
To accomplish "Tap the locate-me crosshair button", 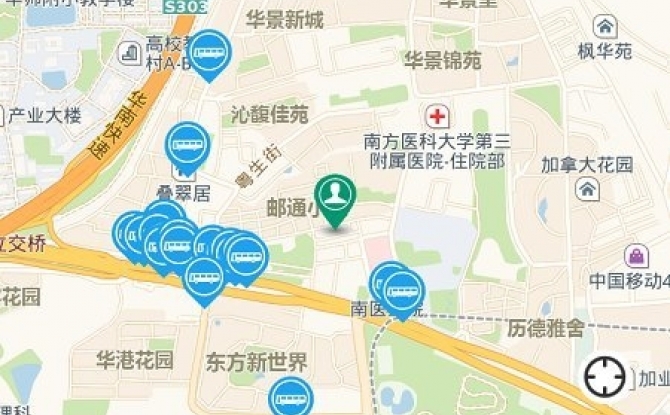I will coord(604,376).
